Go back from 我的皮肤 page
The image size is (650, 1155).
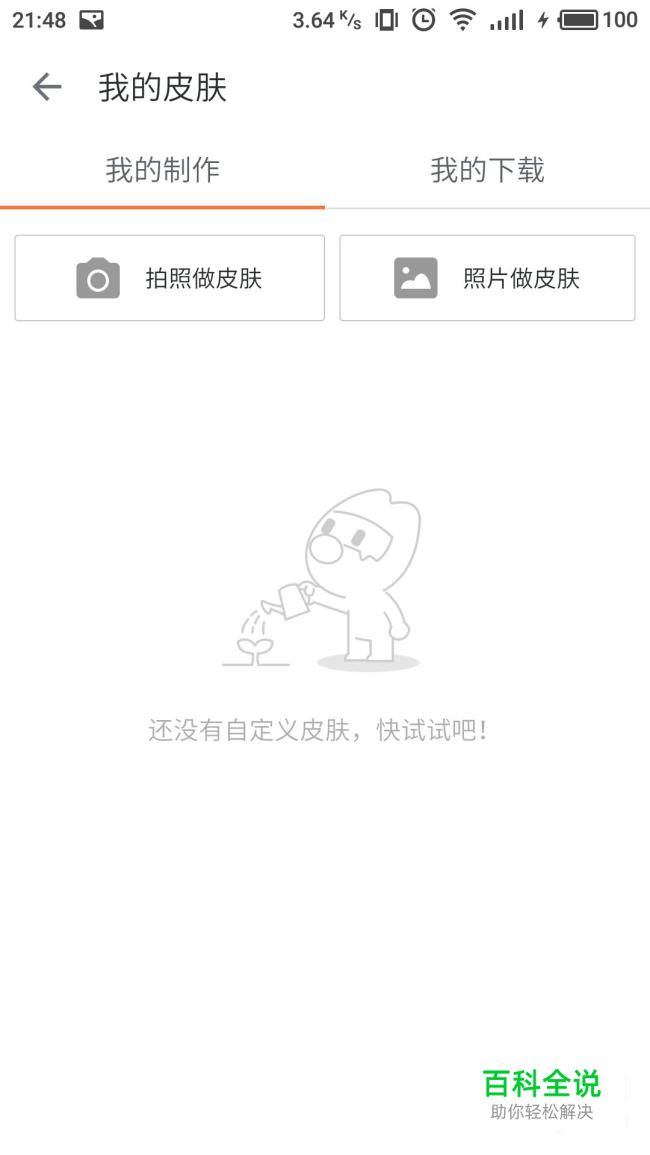[x=46, y=87]
